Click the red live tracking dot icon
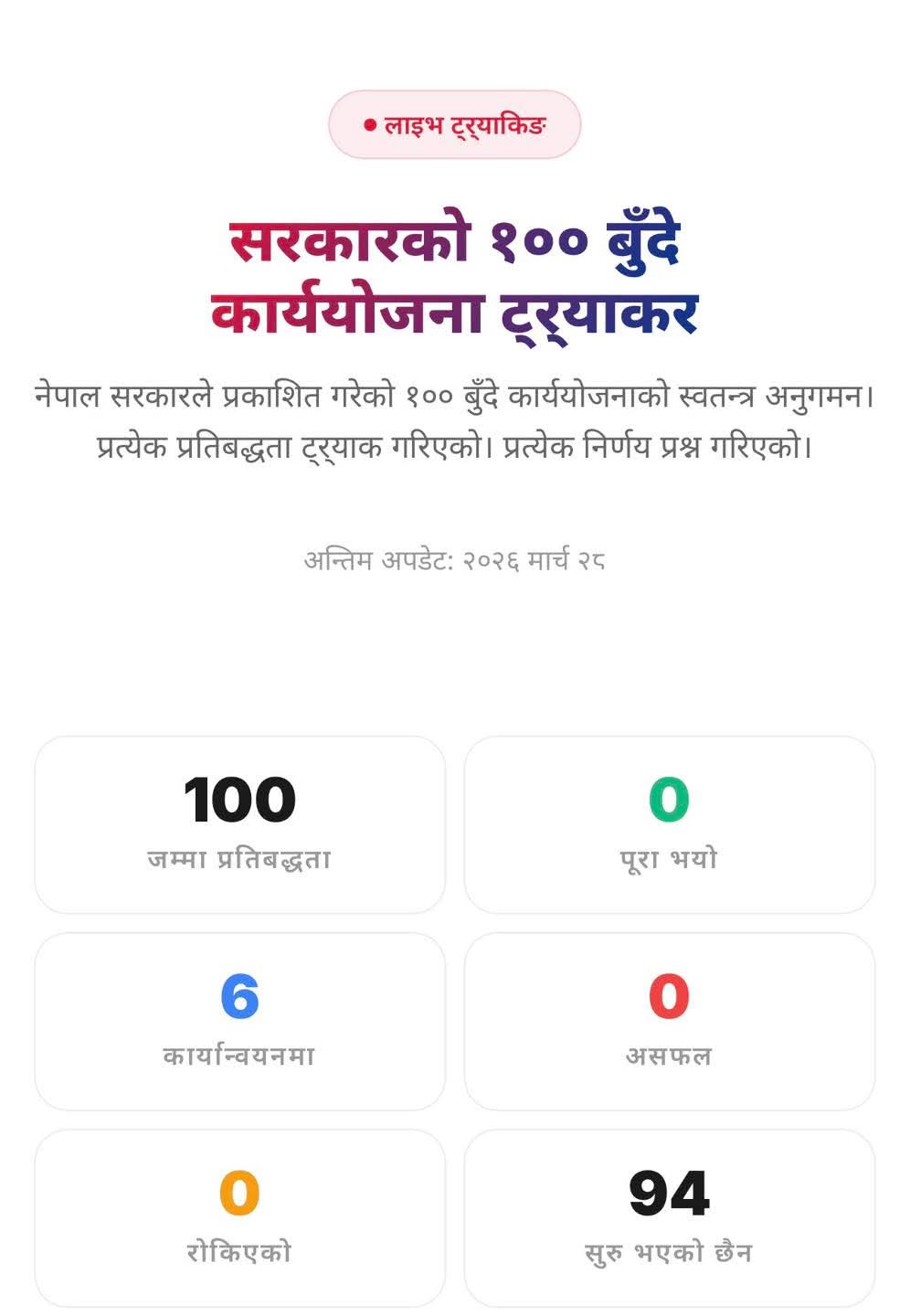 tap(368, 124)
